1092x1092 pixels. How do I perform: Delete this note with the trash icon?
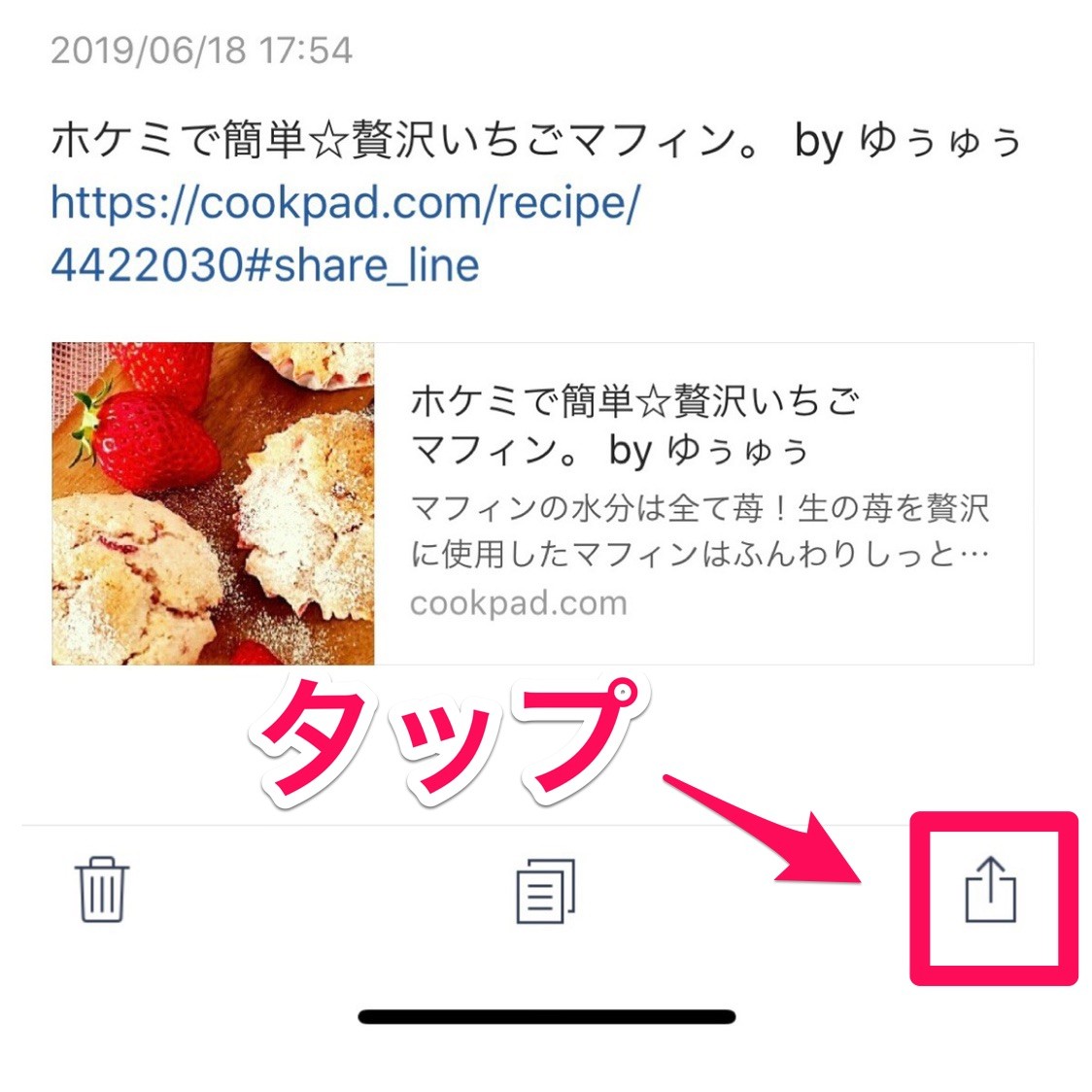coord(101,890)
